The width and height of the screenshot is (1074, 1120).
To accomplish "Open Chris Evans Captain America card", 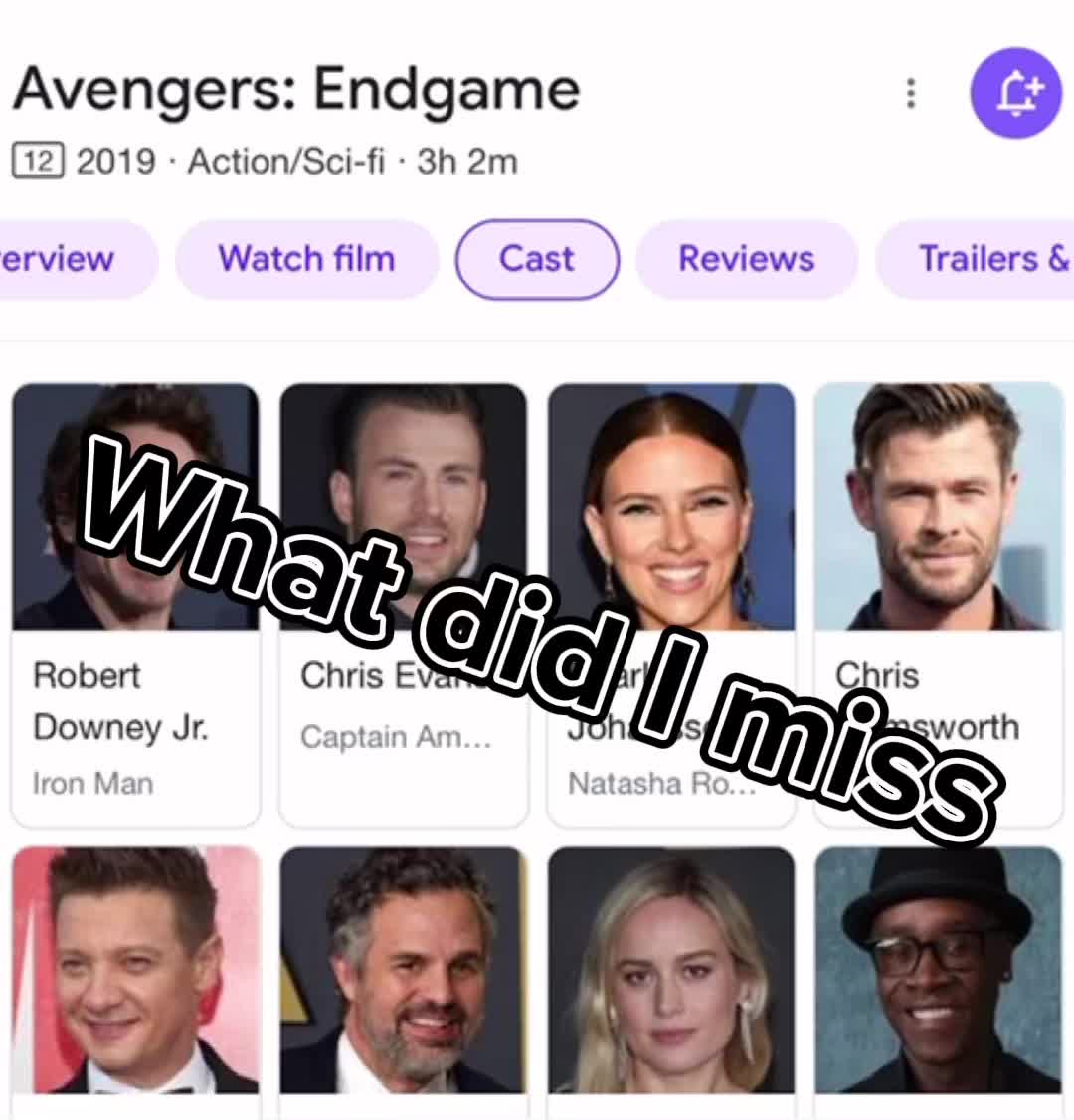I will (x=403, y=604).
